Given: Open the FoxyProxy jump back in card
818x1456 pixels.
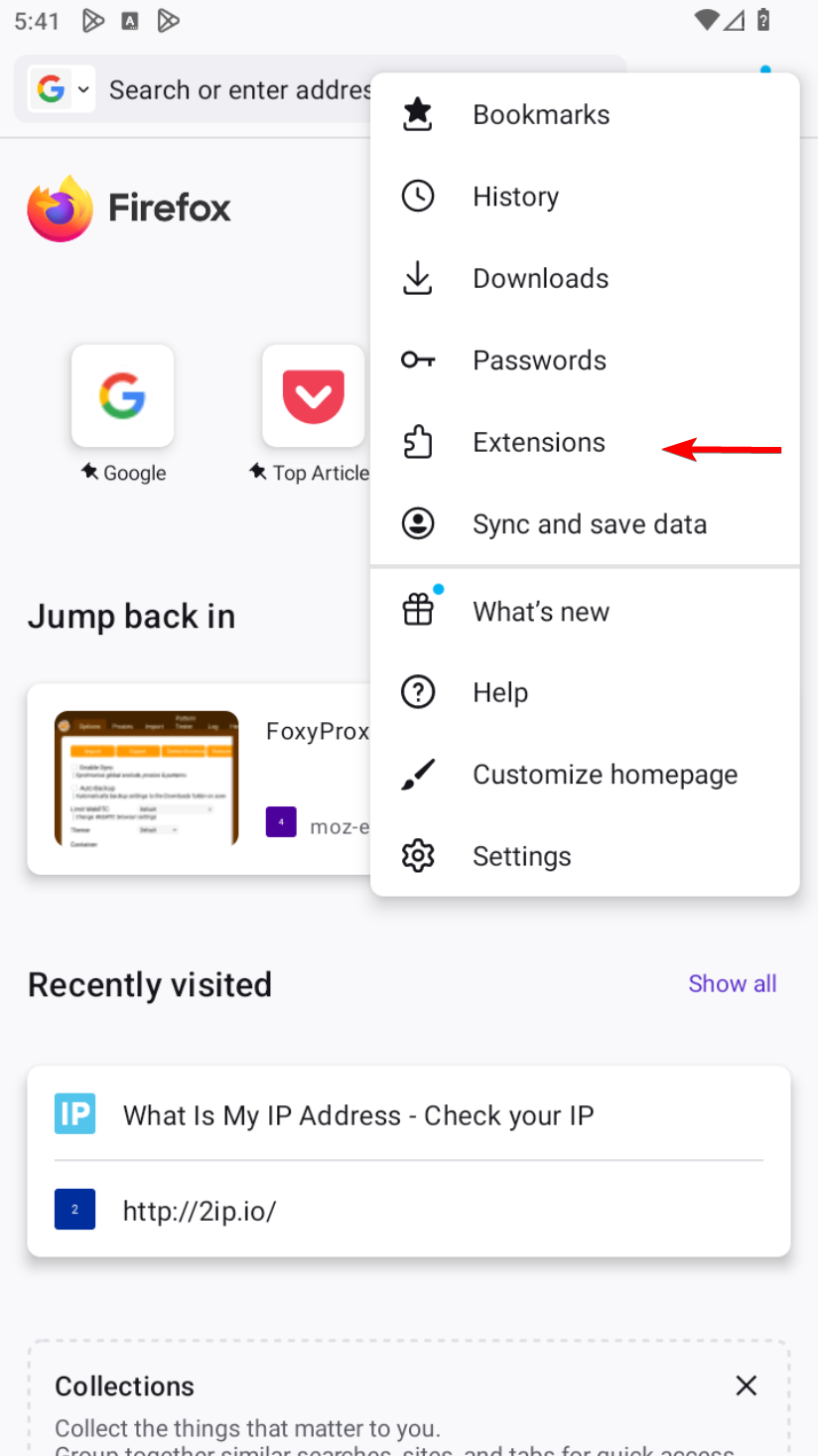Looking at the screenshot, I should 200,779.
